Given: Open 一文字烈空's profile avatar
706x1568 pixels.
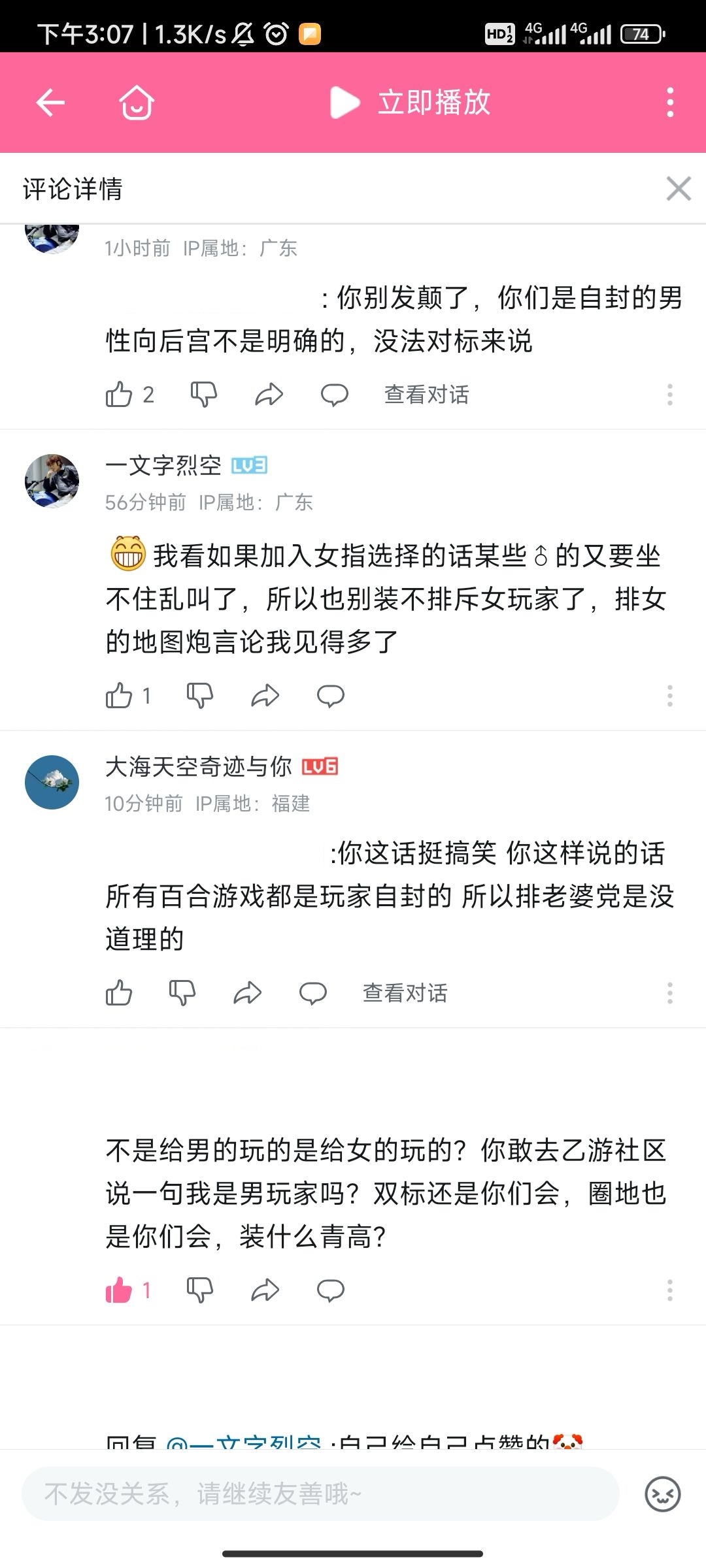Looking at the screenshot, I should 52,481.
